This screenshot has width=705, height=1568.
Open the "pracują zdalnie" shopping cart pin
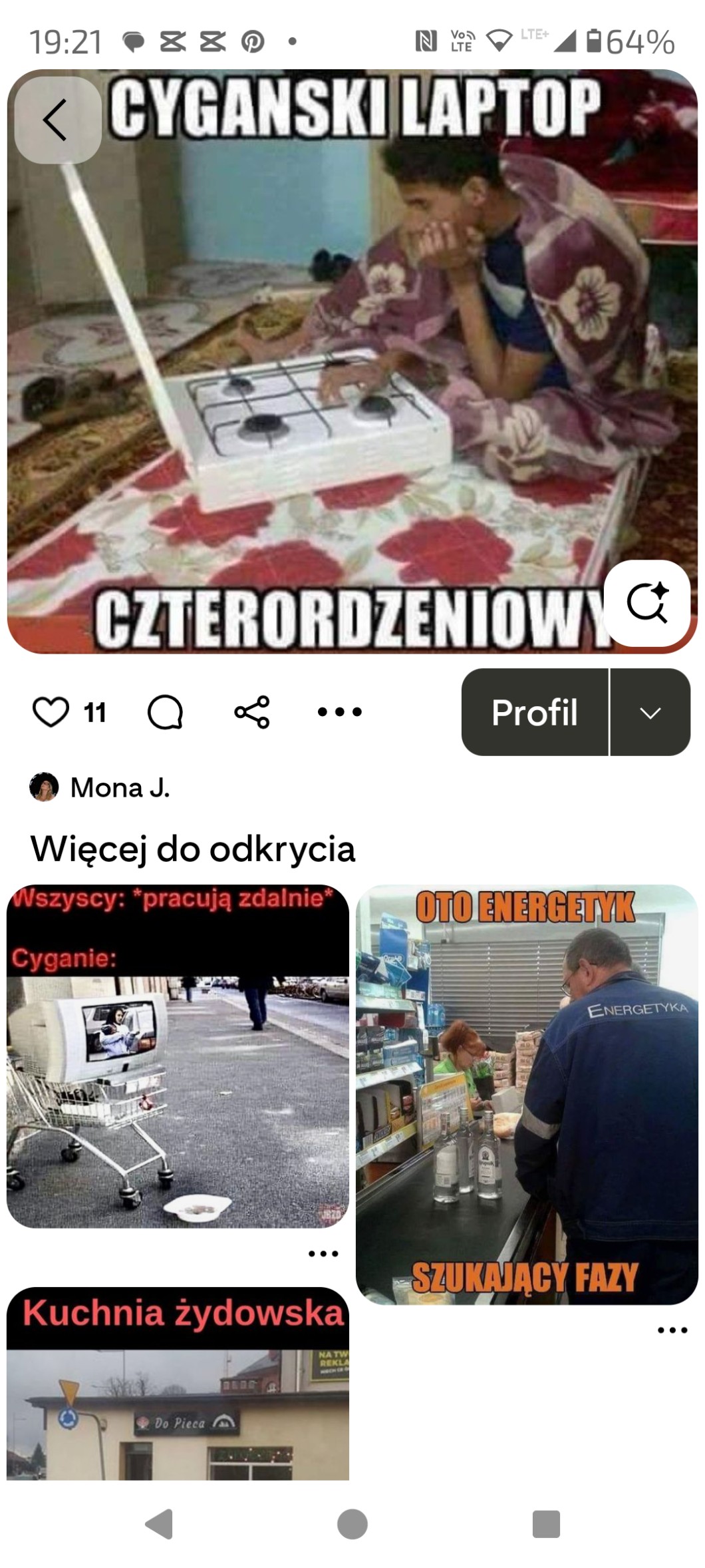(x=178, y=1056)
